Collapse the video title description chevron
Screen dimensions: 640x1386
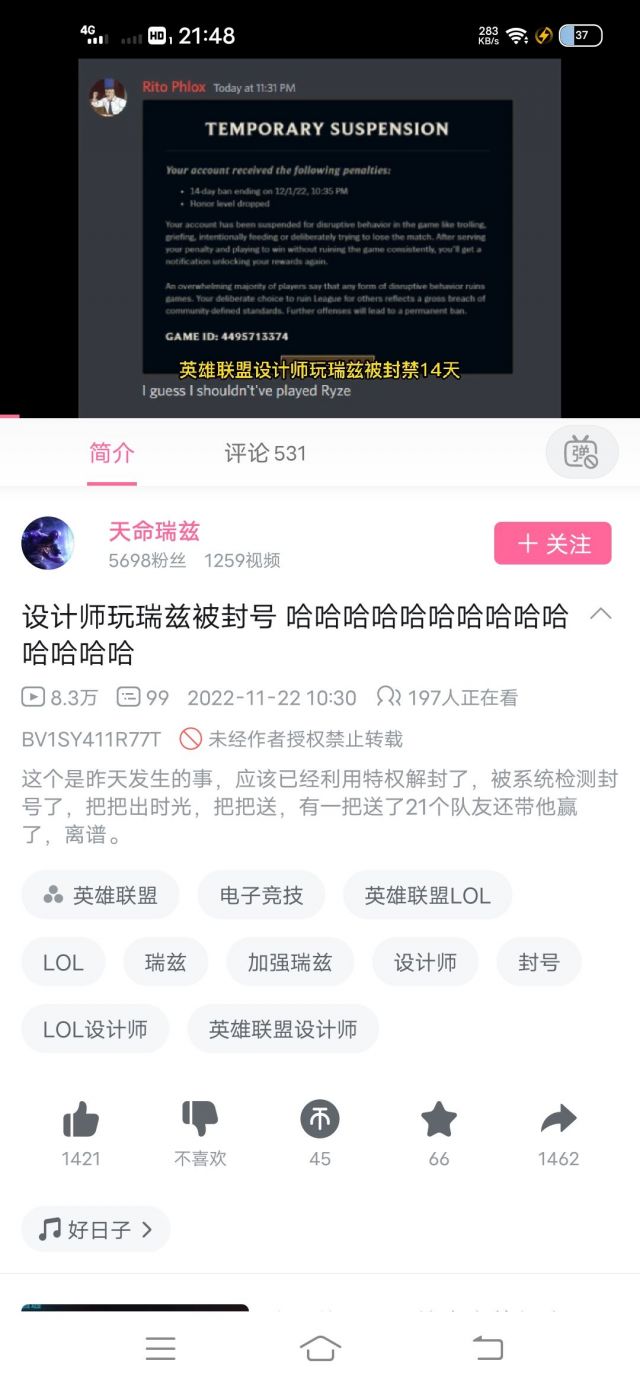pos(600,615)
